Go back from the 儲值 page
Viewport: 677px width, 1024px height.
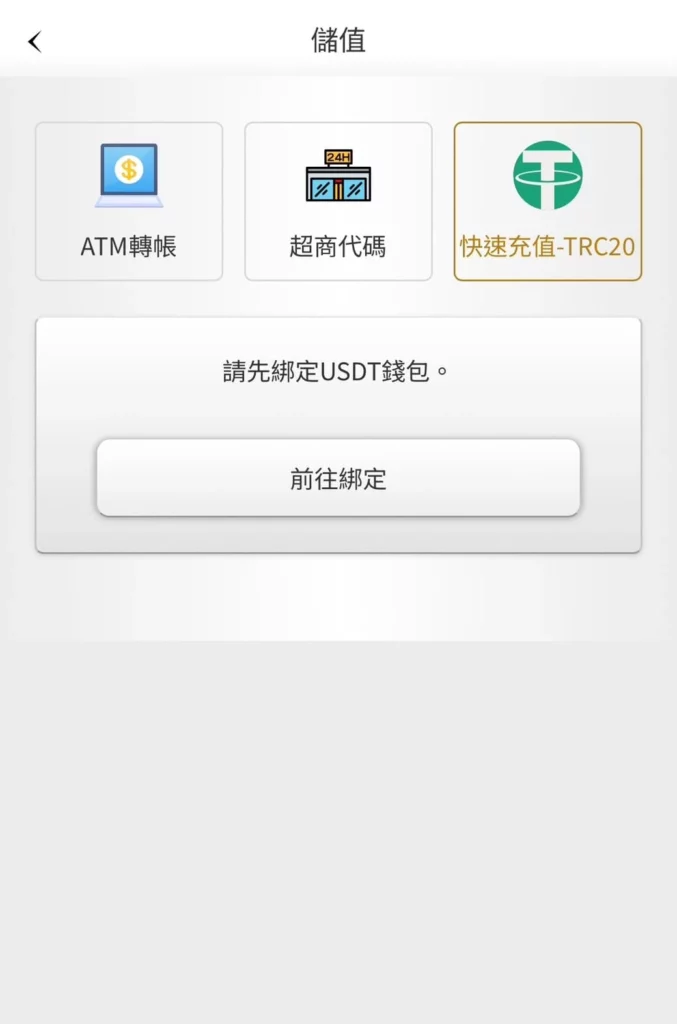click(x=35, y=41)
